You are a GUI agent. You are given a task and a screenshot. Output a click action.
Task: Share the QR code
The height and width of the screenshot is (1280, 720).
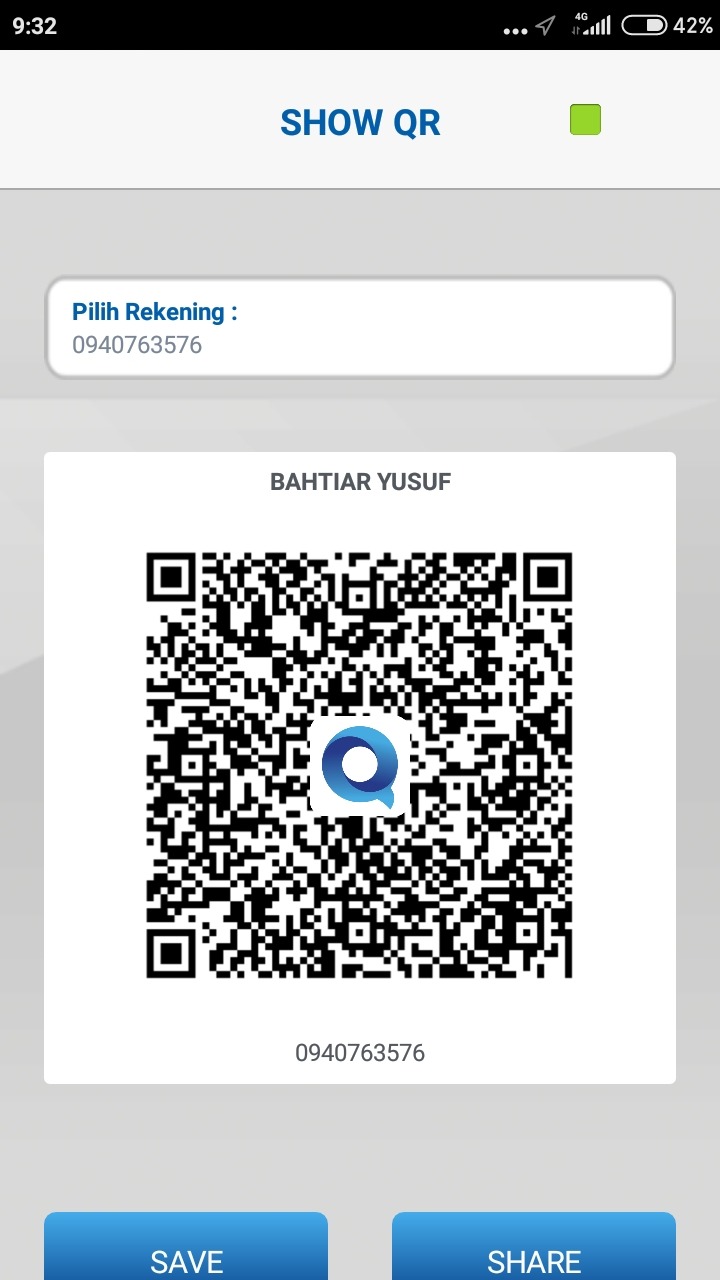(534, 1250)
